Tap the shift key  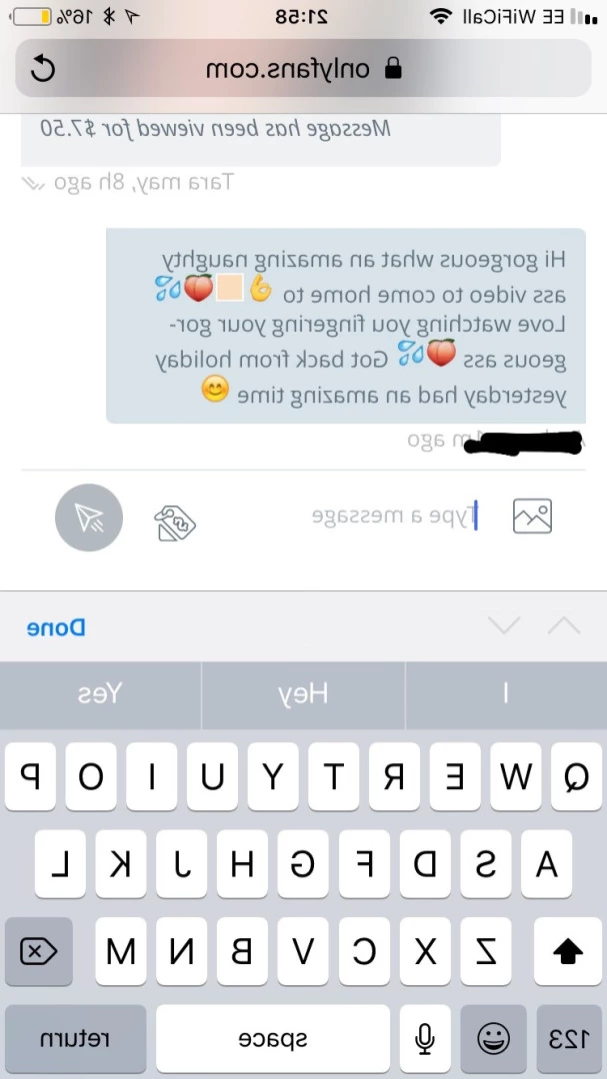(x=568, y=952)
